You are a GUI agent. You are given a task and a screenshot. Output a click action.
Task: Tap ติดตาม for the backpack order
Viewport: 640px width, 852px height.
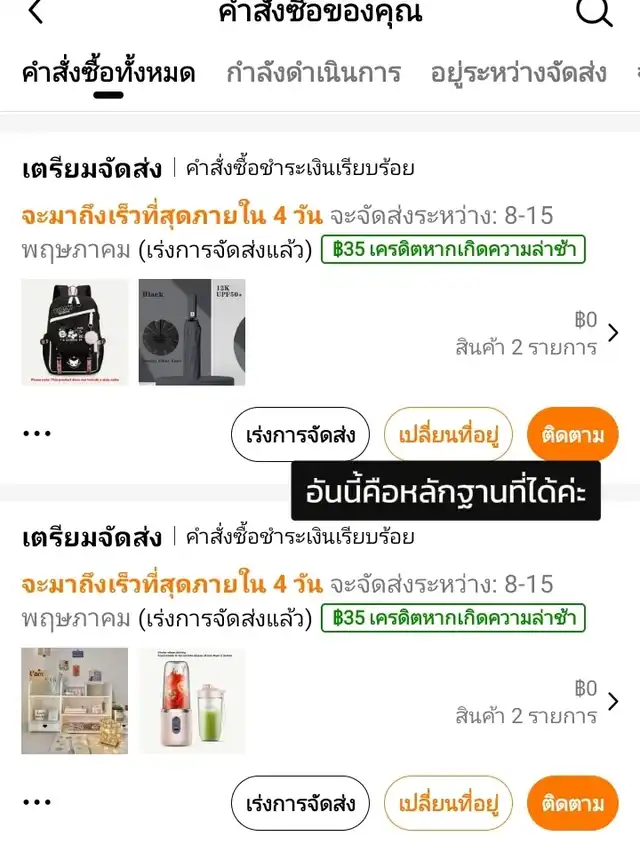coord(573,435)
